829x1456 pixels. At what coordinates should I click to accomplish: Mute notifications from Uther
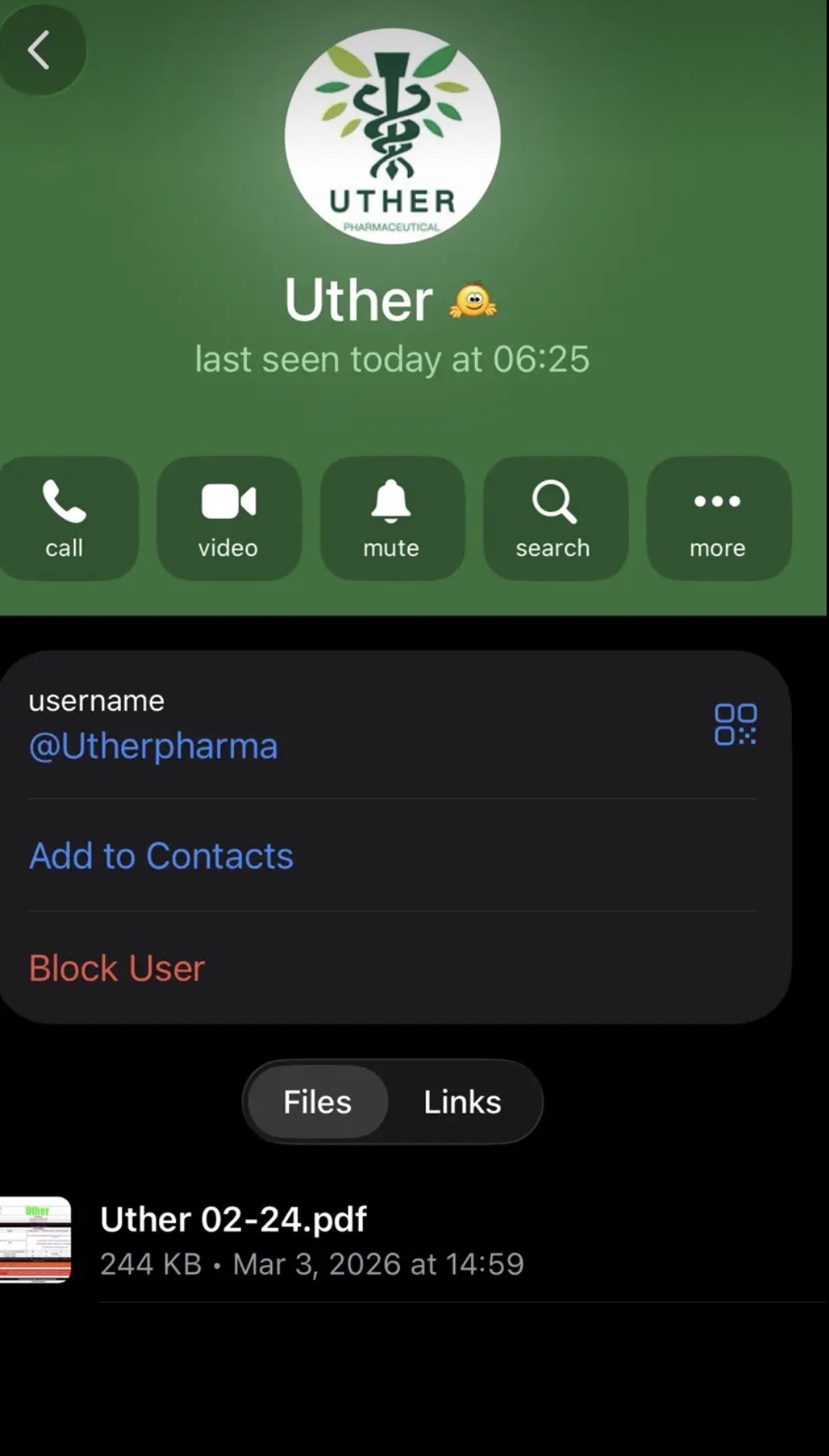(391, 518)
